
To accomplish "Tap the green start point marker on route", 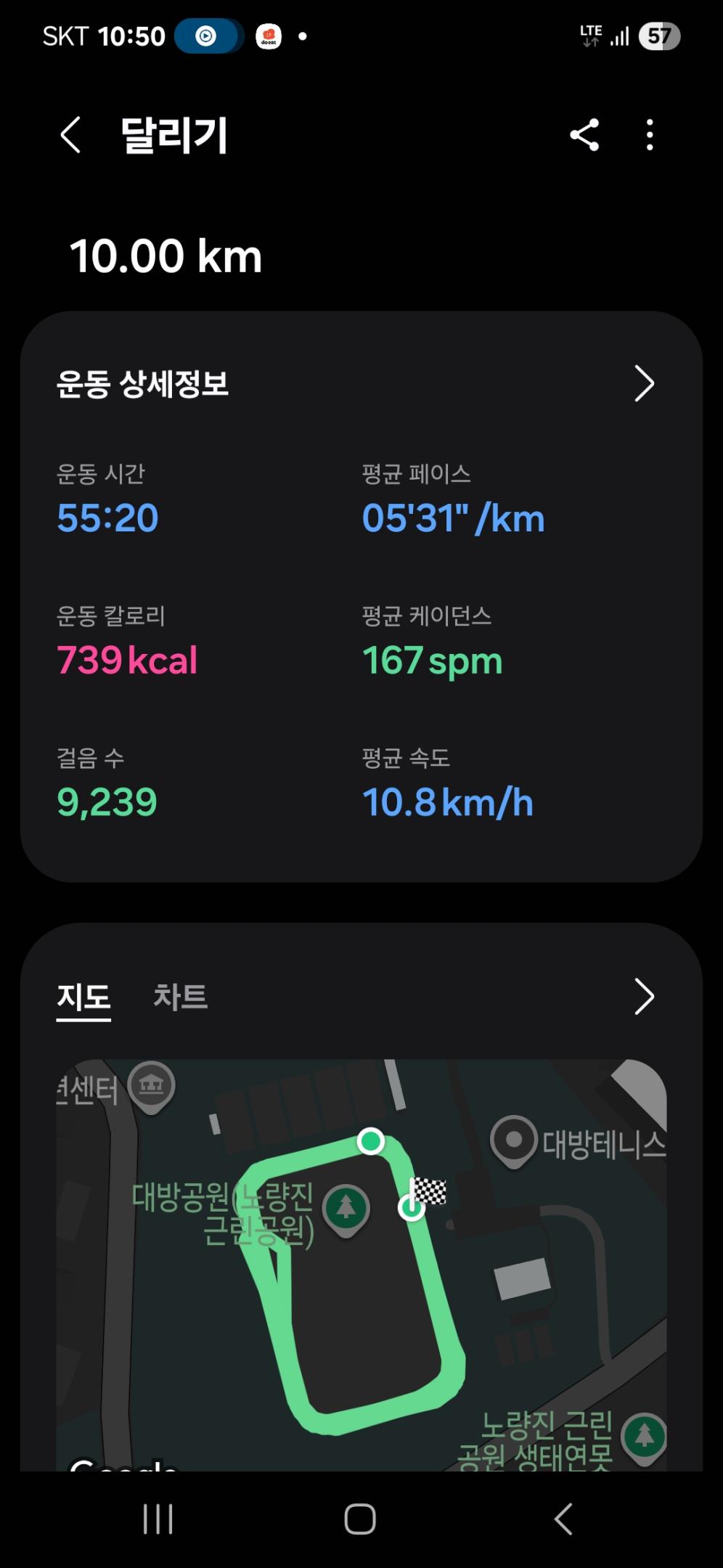I will coord(372,1140).
